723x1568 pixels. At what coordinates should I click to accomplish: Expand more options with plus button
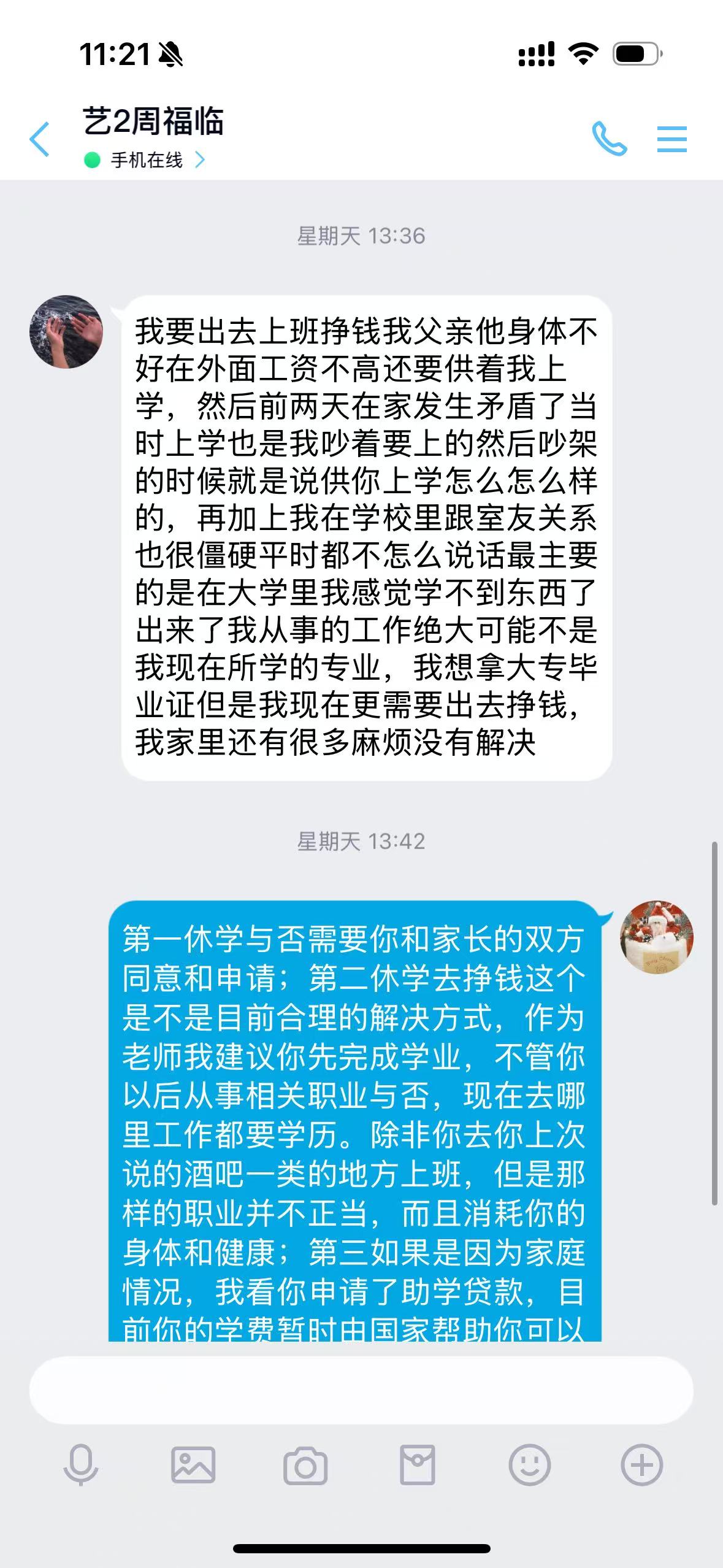(641, 1465)
